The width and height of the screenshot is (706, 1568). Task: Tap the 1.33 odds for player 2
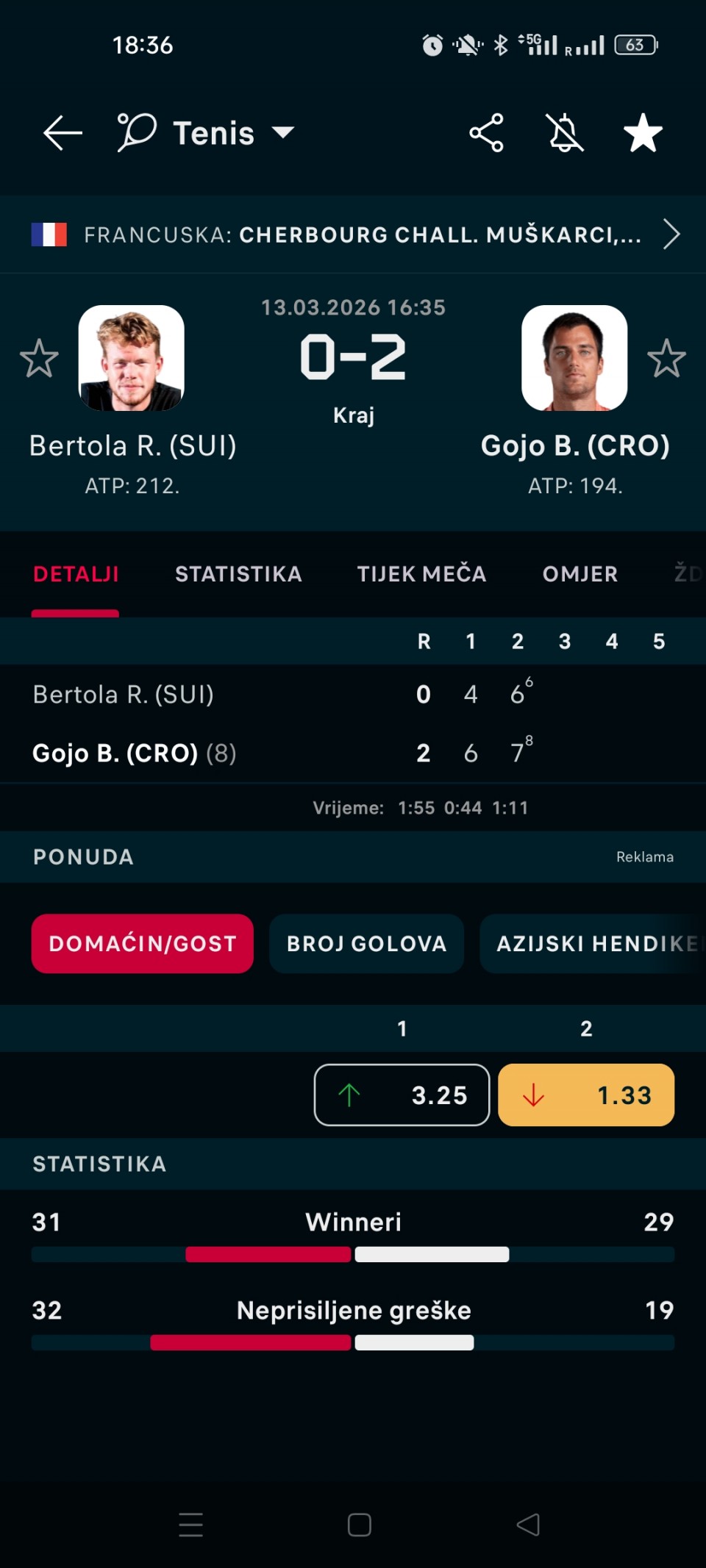tap(586, 1095)
